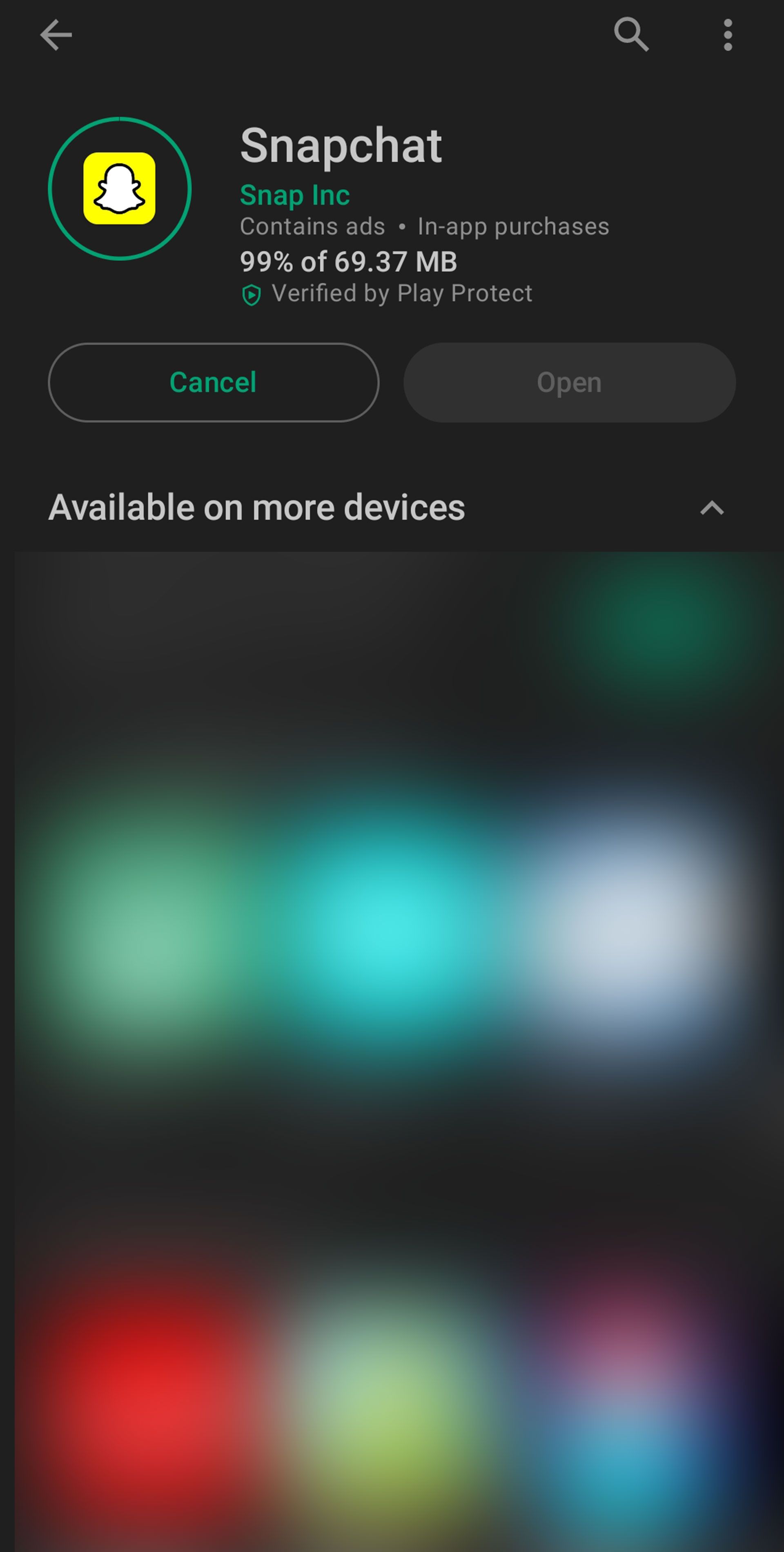The image size is (784, 1552).
Task: Go back using the top arrow
Action: pyautogui.click(x=56, y=35)
